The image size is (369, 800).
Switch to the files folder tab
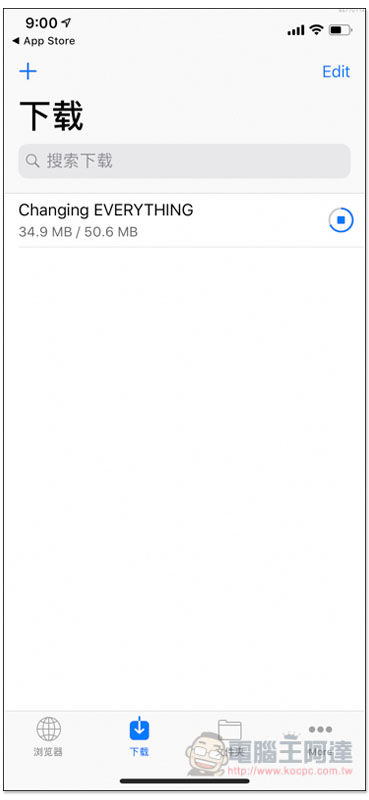click(x=230, y=737)
